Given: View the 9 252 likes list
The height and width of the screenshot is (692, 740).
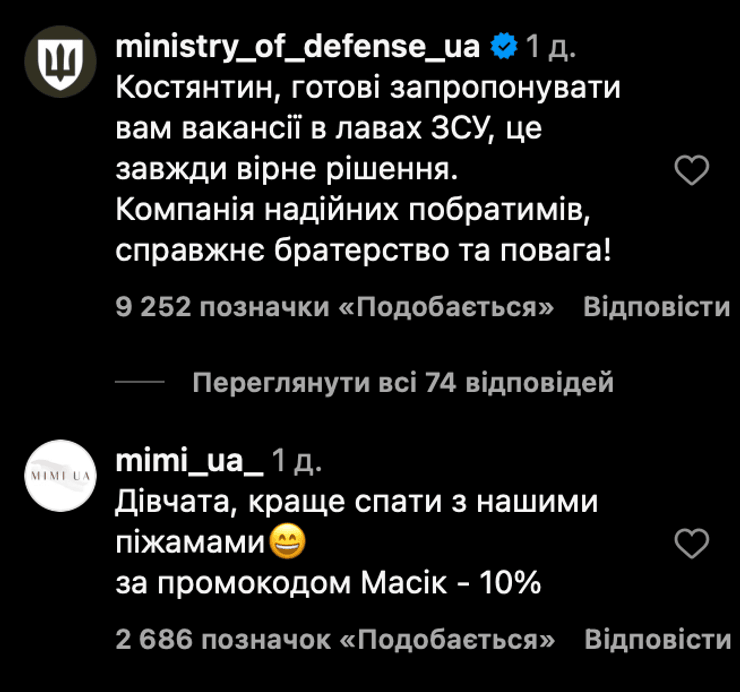Looking at the screenshot, I should (x=335, y=307).
